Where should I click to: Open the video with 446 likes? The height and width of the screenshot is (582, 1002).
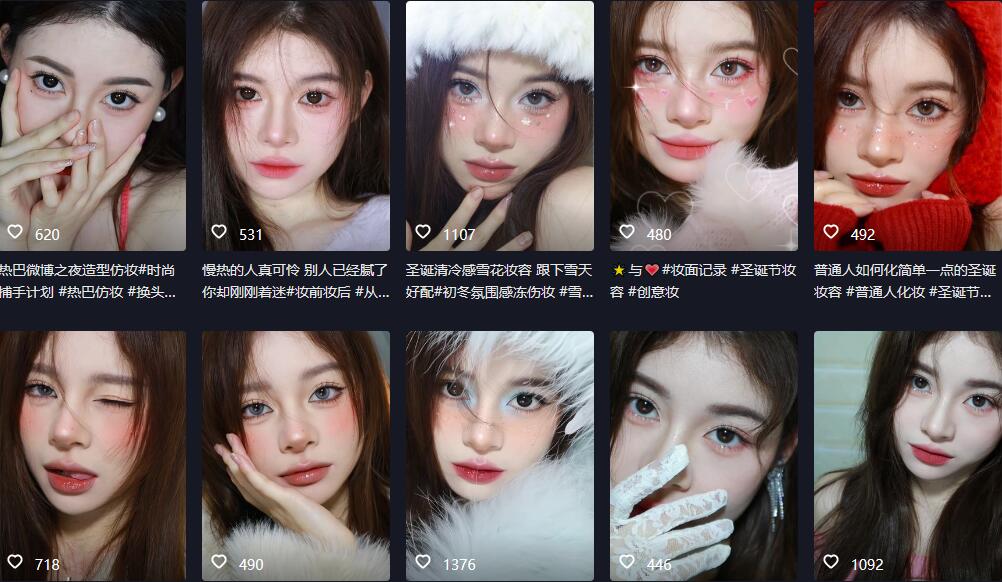704,455
